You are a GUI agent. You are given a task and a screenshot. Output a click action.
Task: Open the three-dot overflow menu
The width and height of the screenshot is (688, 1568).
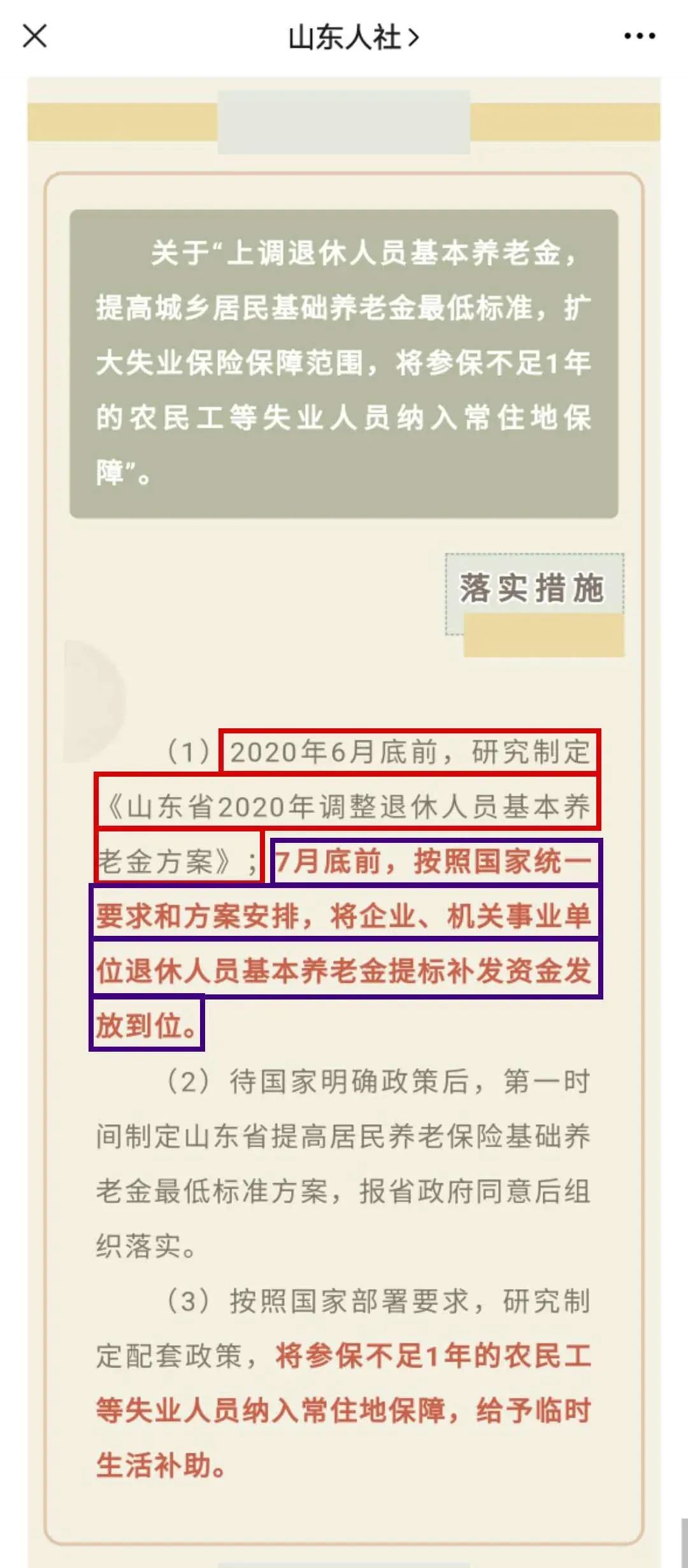639,36
